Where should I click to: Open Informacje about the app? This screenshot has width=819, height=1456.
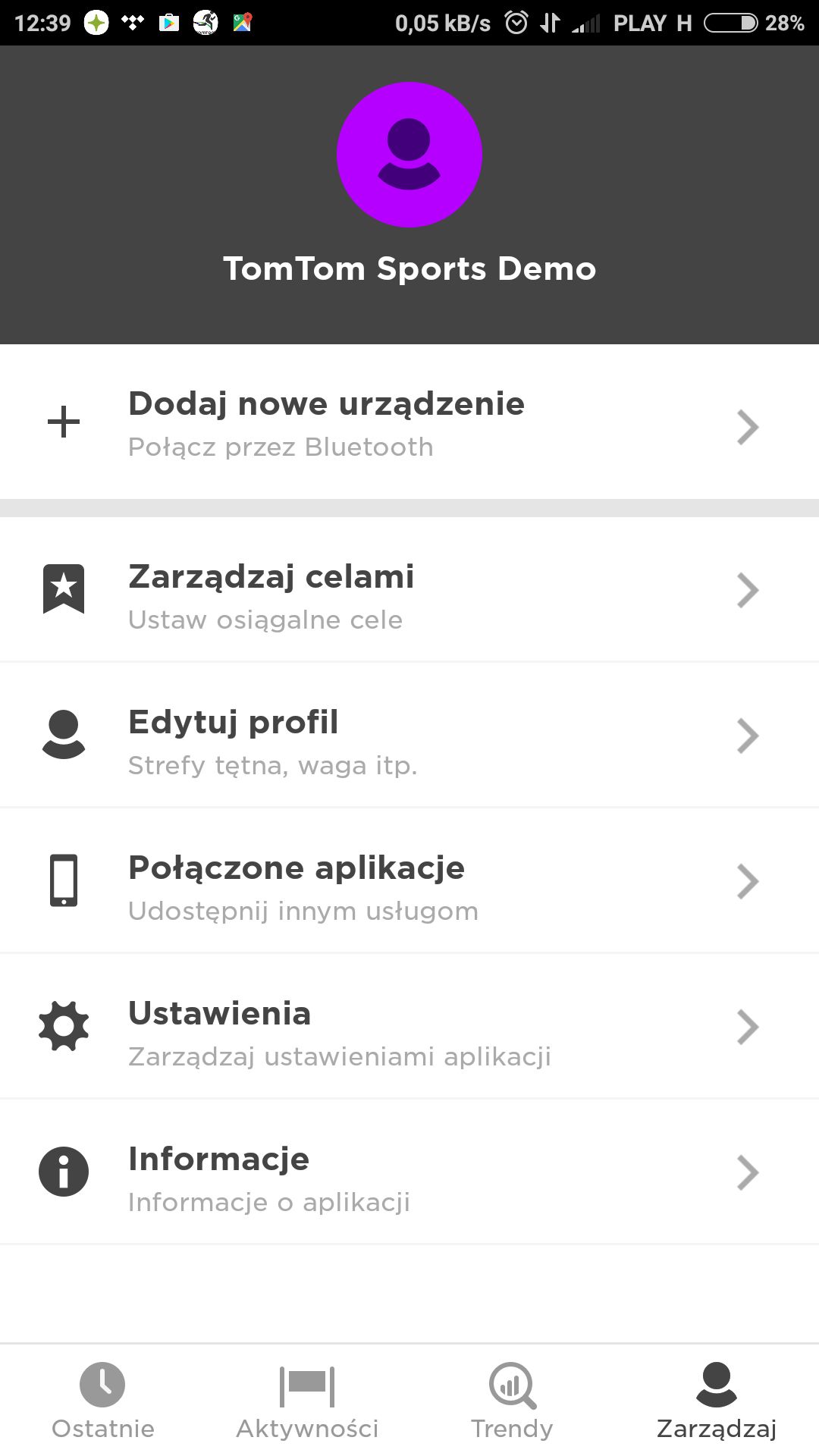click(x=409, y=1172)
